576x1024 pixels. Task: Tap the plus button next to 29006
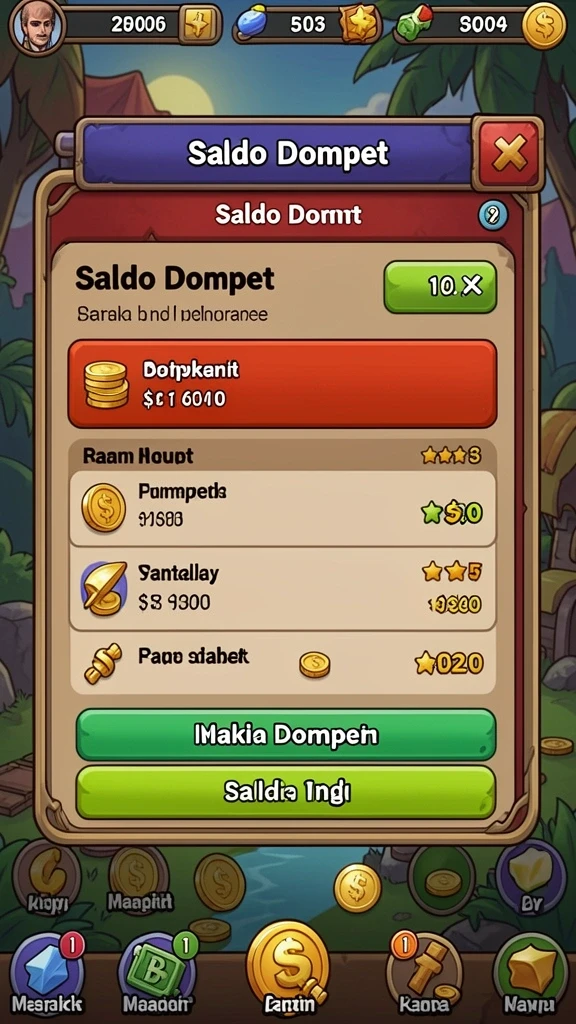pyautogui.click(x=199, y=25)
